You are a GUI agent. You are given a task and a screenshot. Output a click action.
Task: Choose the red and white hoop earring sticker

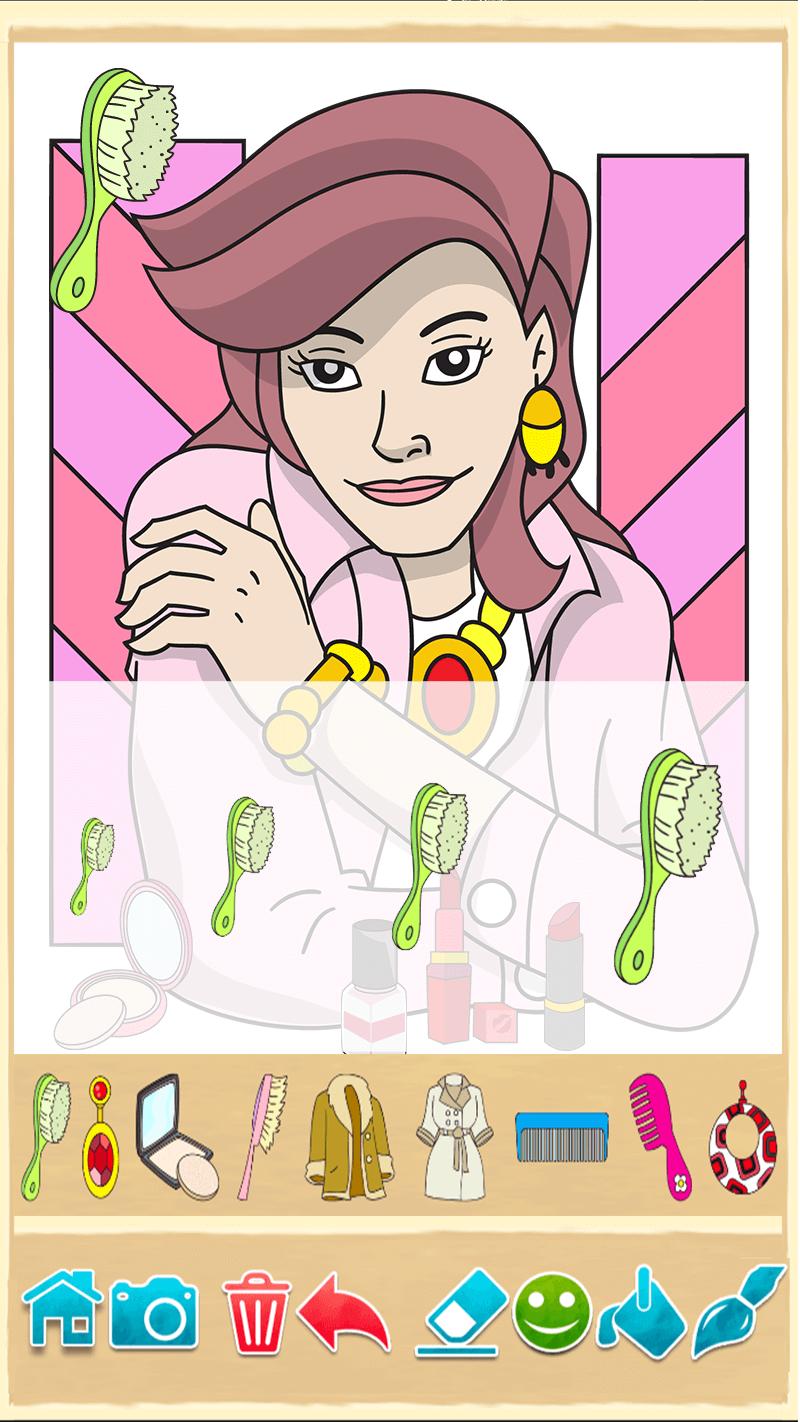click(x=742, y=1137)
